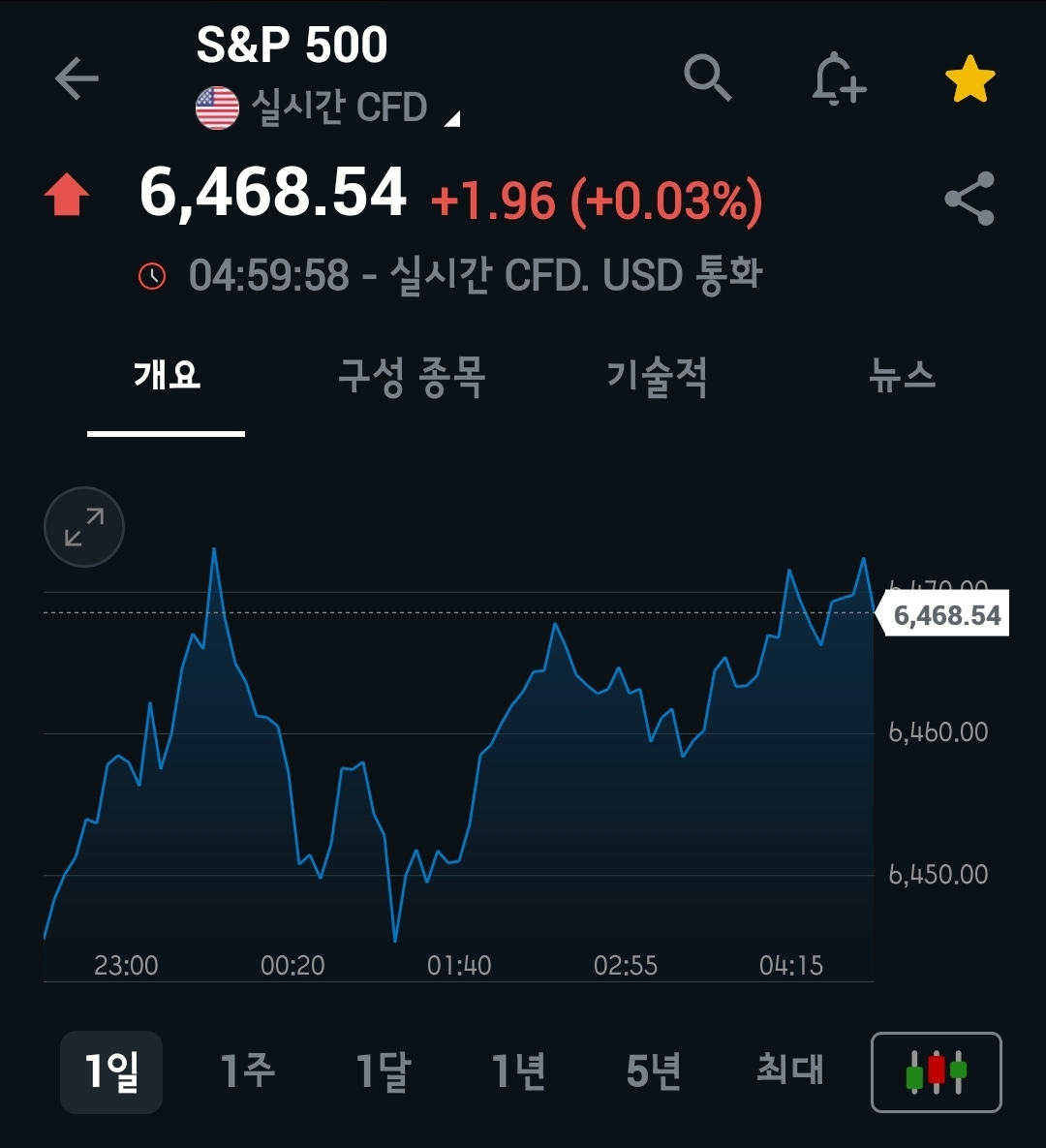Switch to the 기술적 tab
1046x1148 pixels.
[x=657, y=376]
